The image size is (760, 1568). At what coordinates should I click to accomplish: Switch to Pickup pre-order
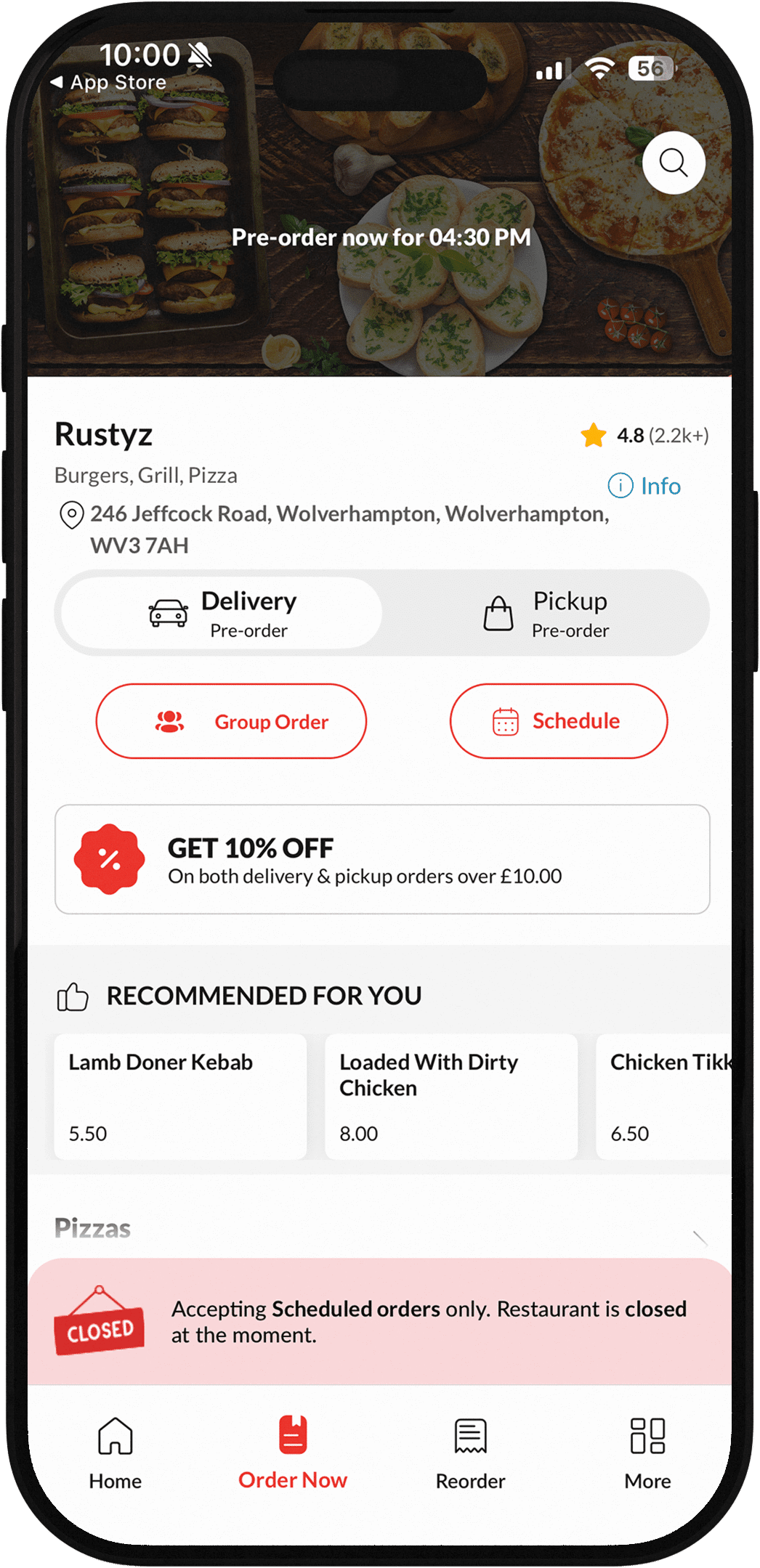coord(546,613)
